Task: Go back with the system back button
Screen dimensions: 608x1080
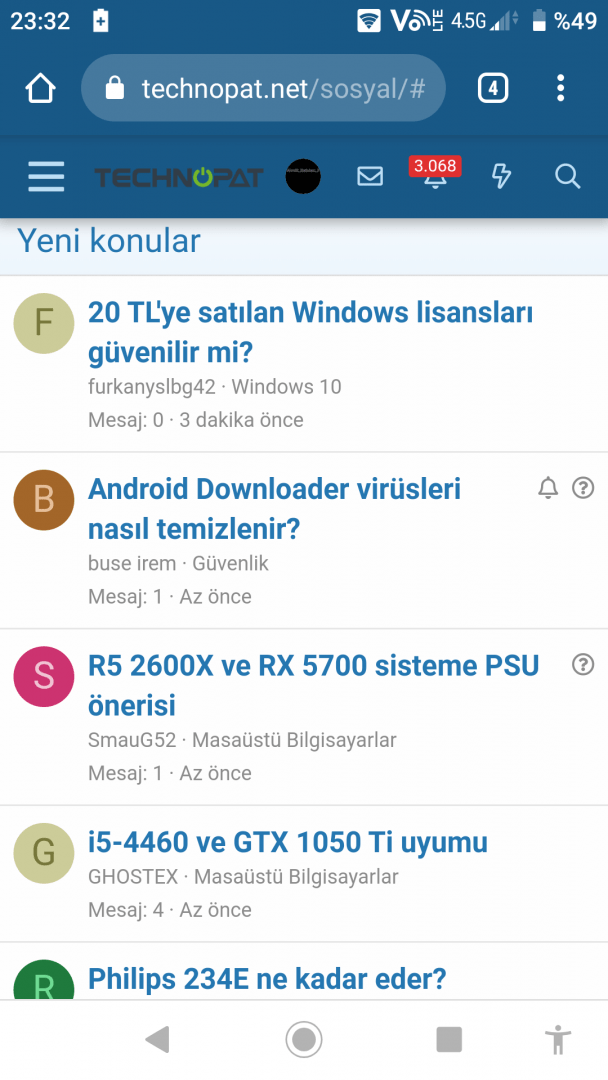Action: coord(157,1040)
